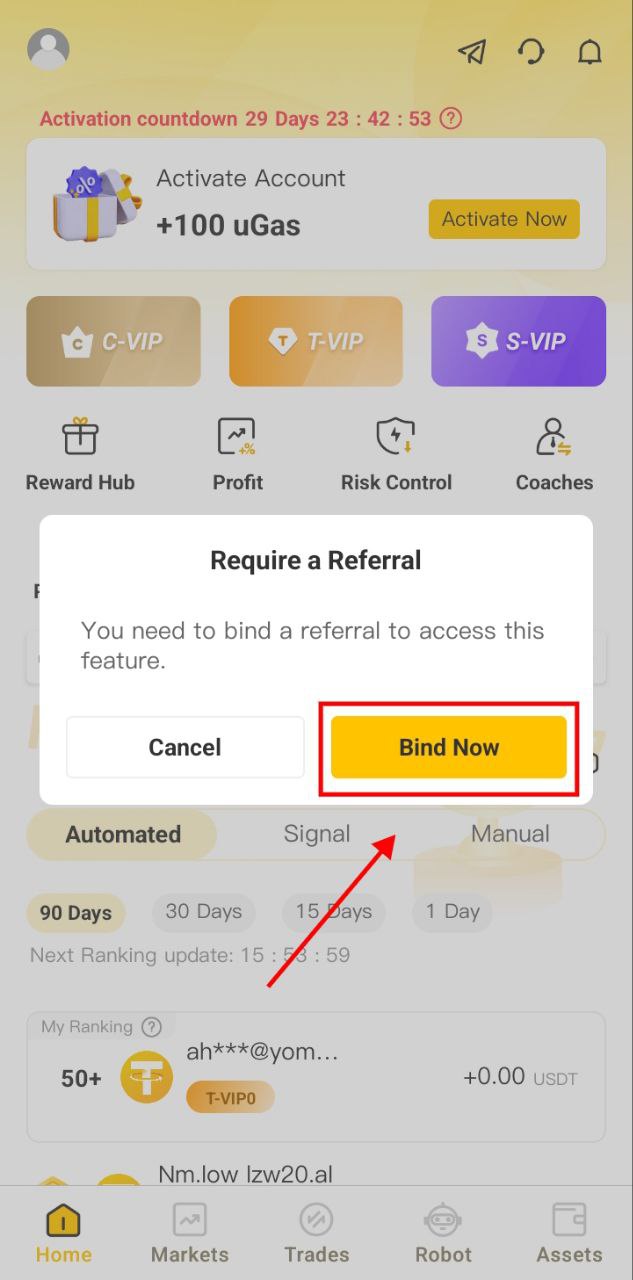Select the 30 Days filter
Screen dimensions: 633x1280
[203, 911]
